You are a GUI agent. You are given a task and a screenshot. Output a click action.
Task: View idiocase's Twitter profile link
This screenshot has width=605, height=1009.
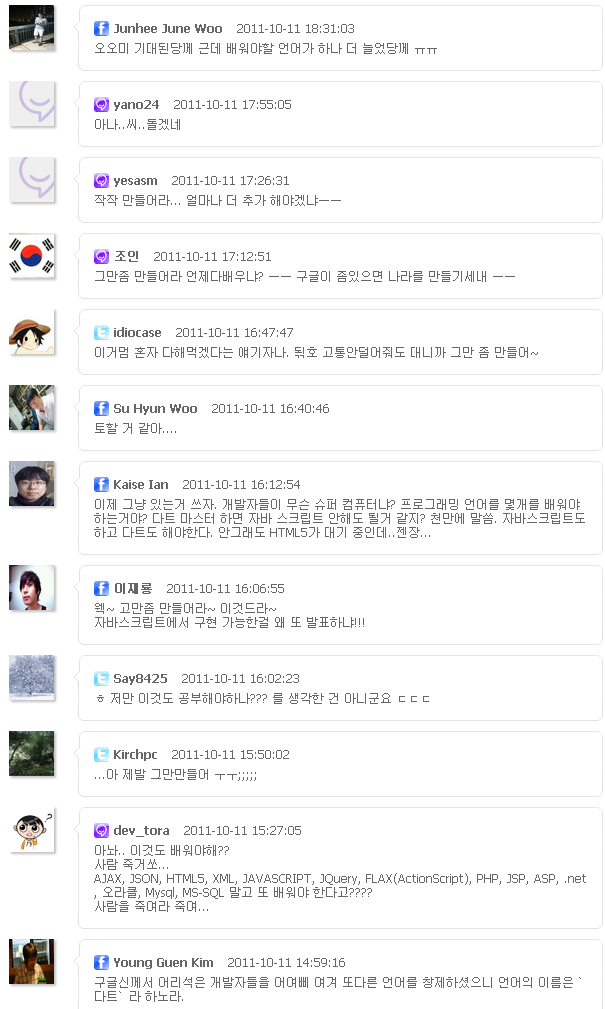[x=137, y=332]
